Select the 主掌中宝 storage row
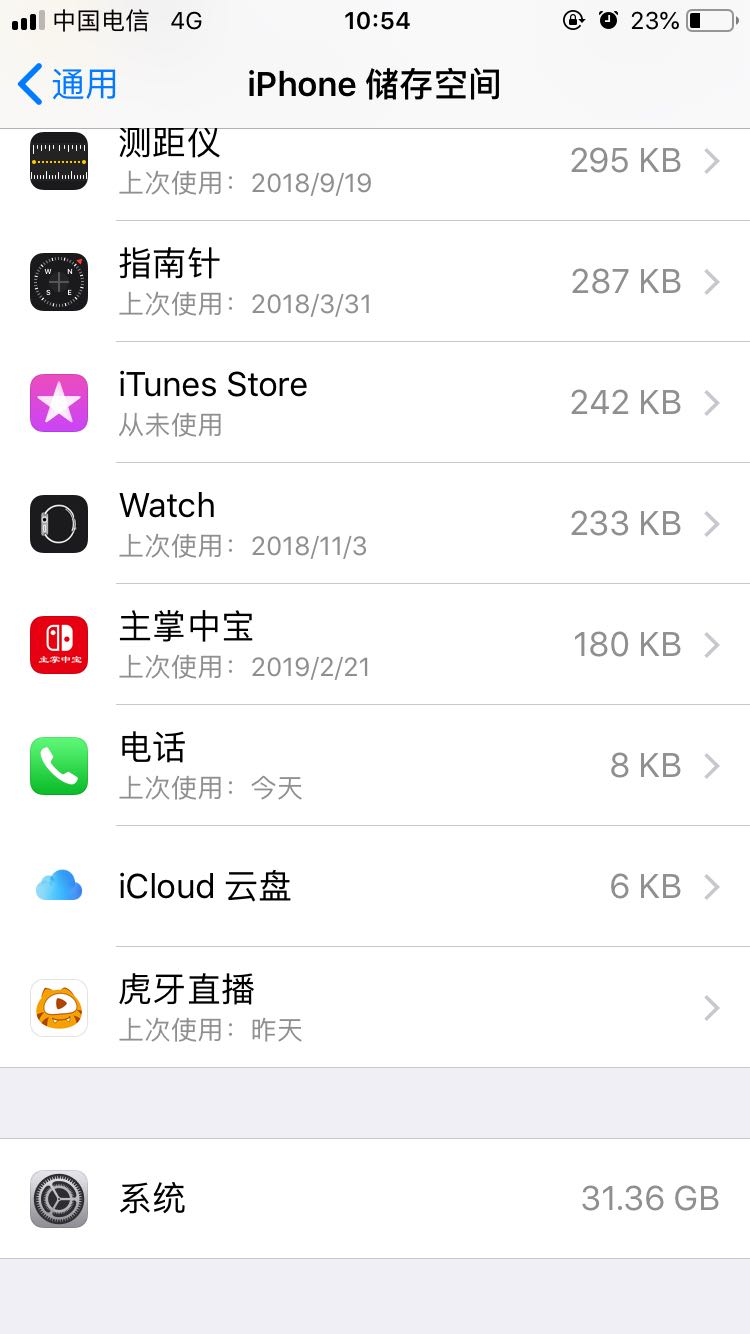750x1334 pixels. (375, 645)
